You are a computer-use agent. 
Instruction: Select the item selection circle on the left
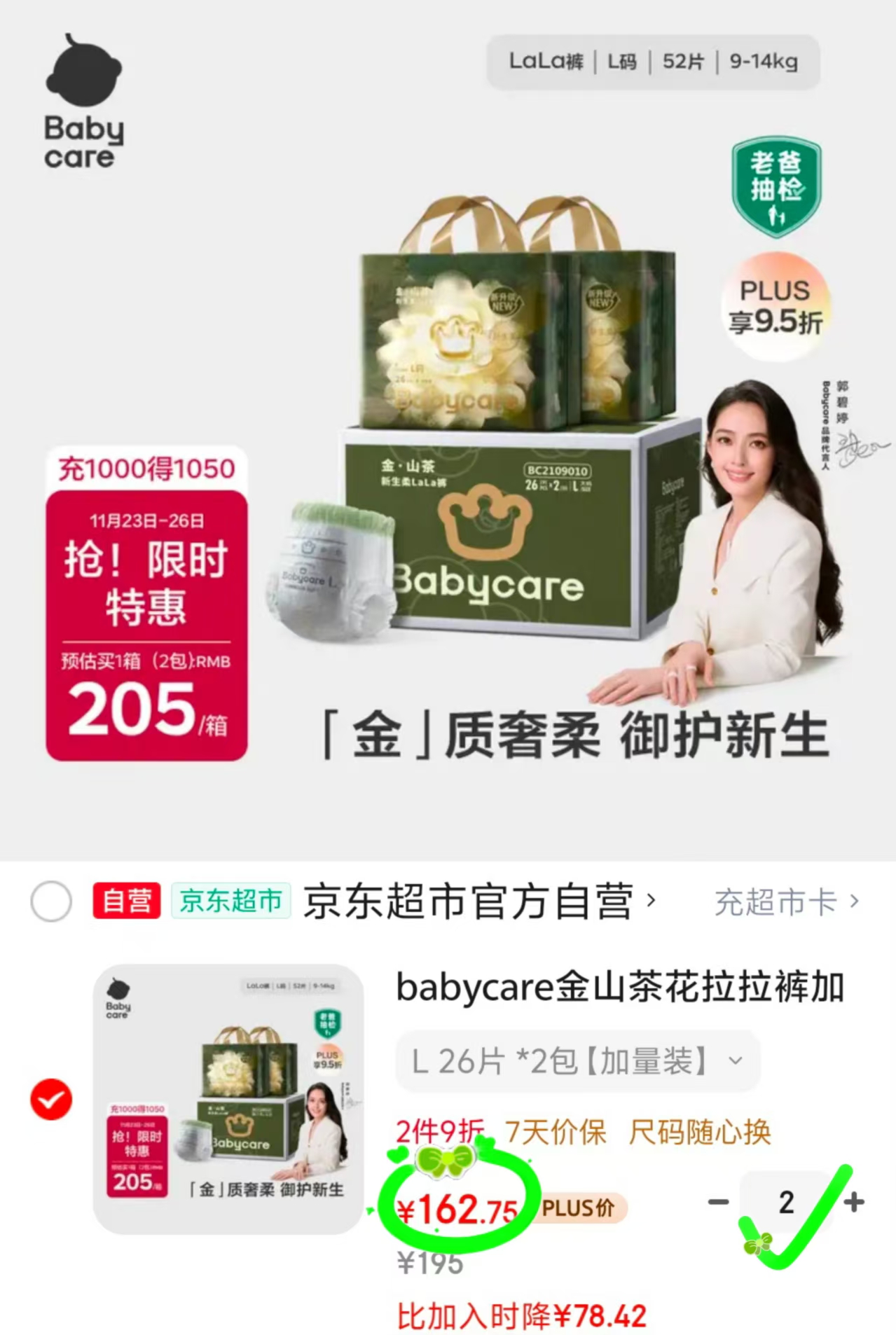coord(53,903)
